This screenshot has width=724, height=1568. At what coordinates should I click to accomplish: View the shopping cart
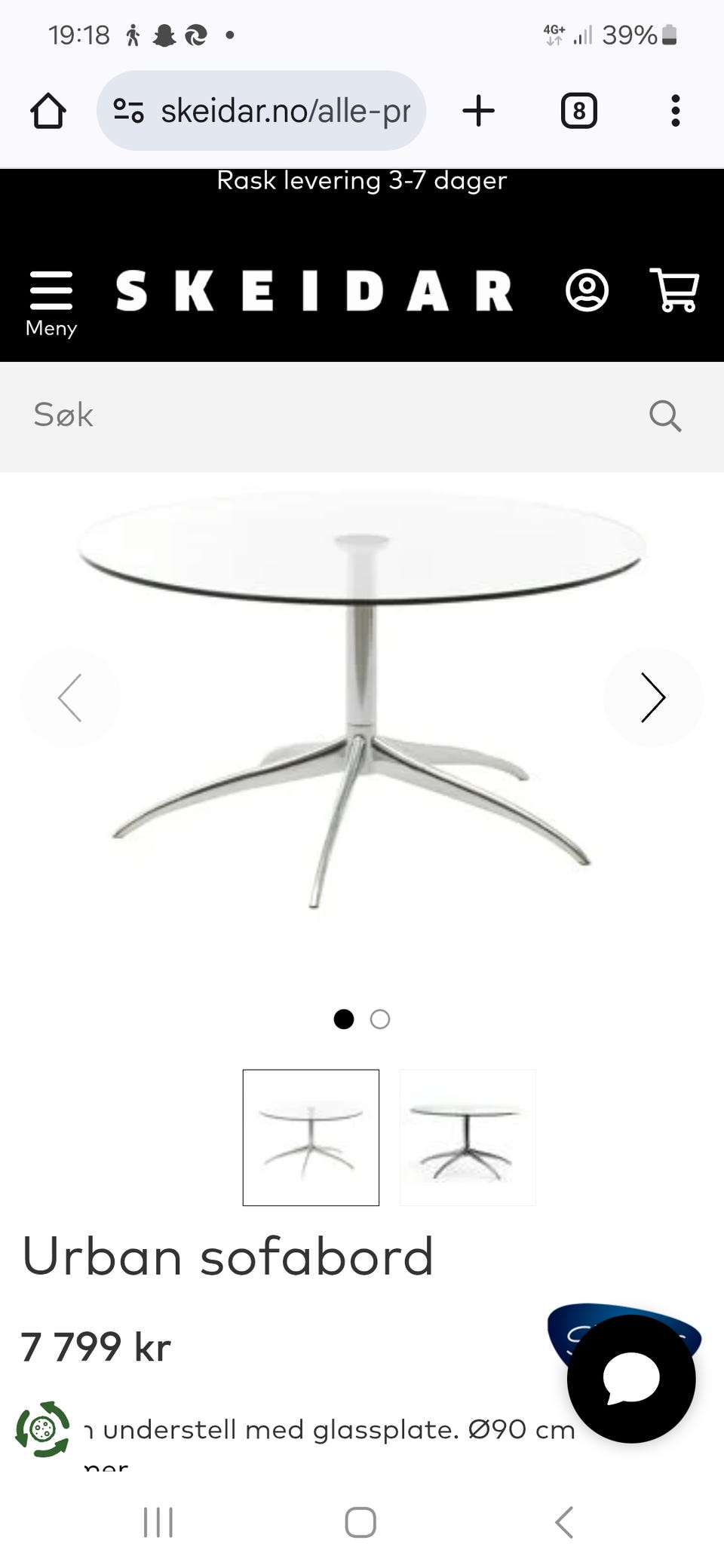(x=674, y=290)
